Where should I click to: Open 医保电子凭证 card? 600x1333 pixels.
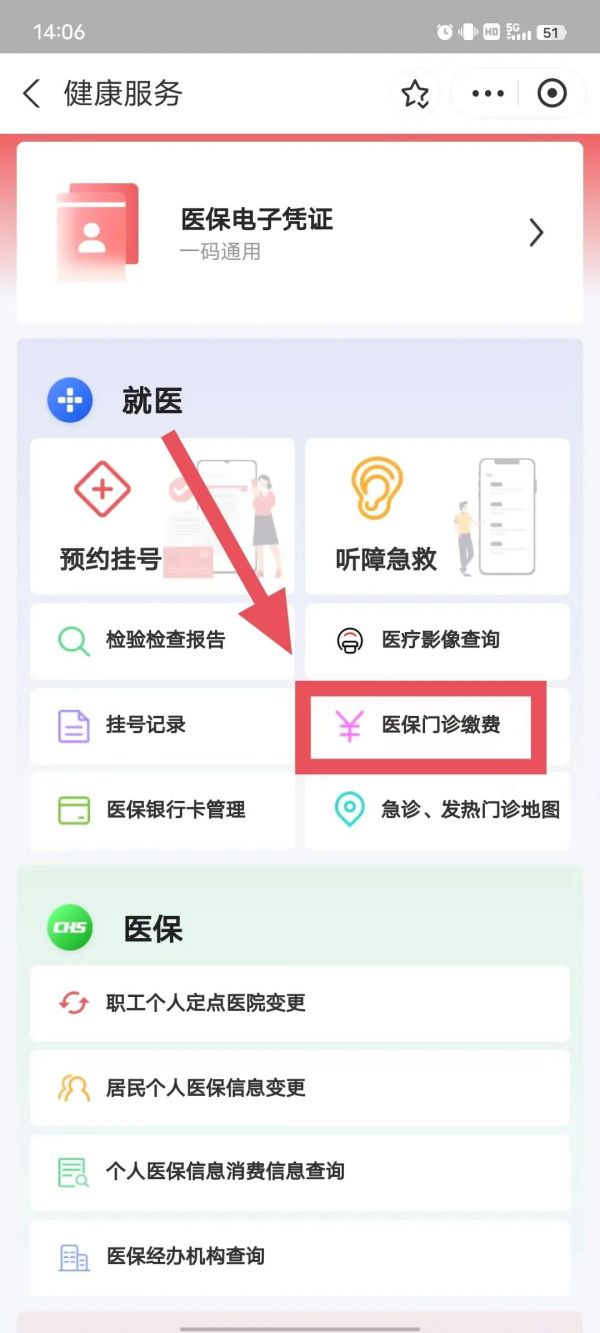300,233
